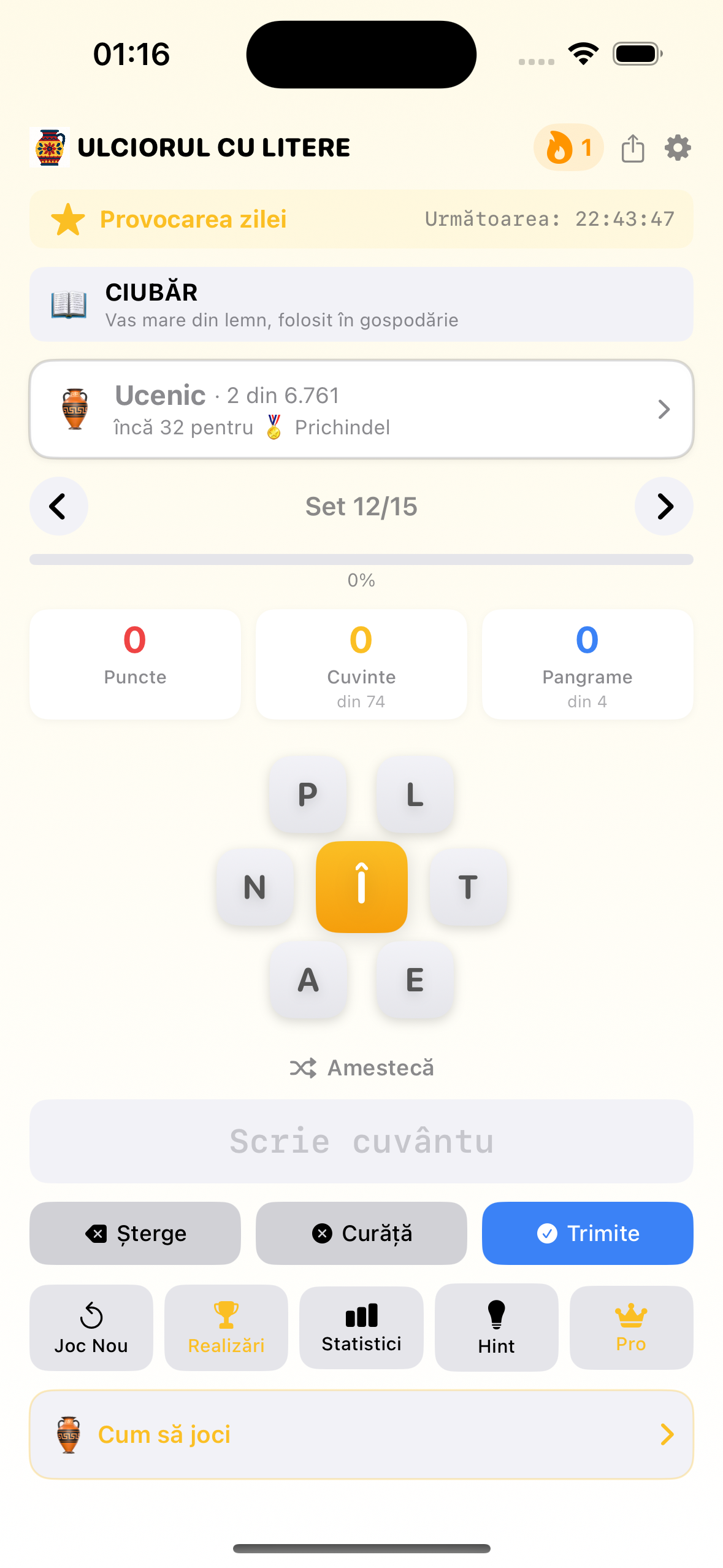Viewport: 723px width, 1568px height.
Task: Open the settings gear
Action: click(678, 148)
